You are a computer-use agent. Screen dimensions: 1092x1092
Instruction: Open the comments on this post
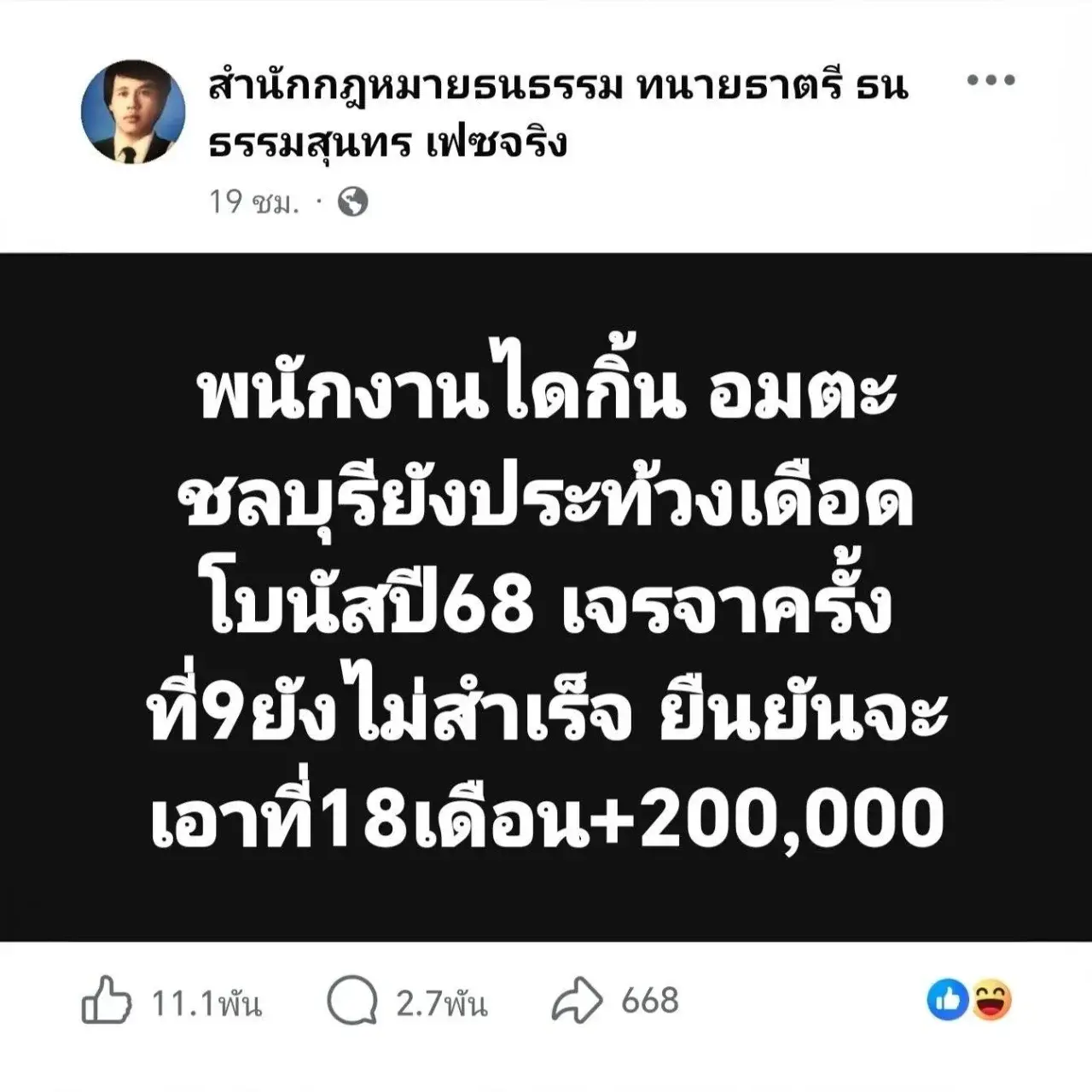pos(352,1000)
